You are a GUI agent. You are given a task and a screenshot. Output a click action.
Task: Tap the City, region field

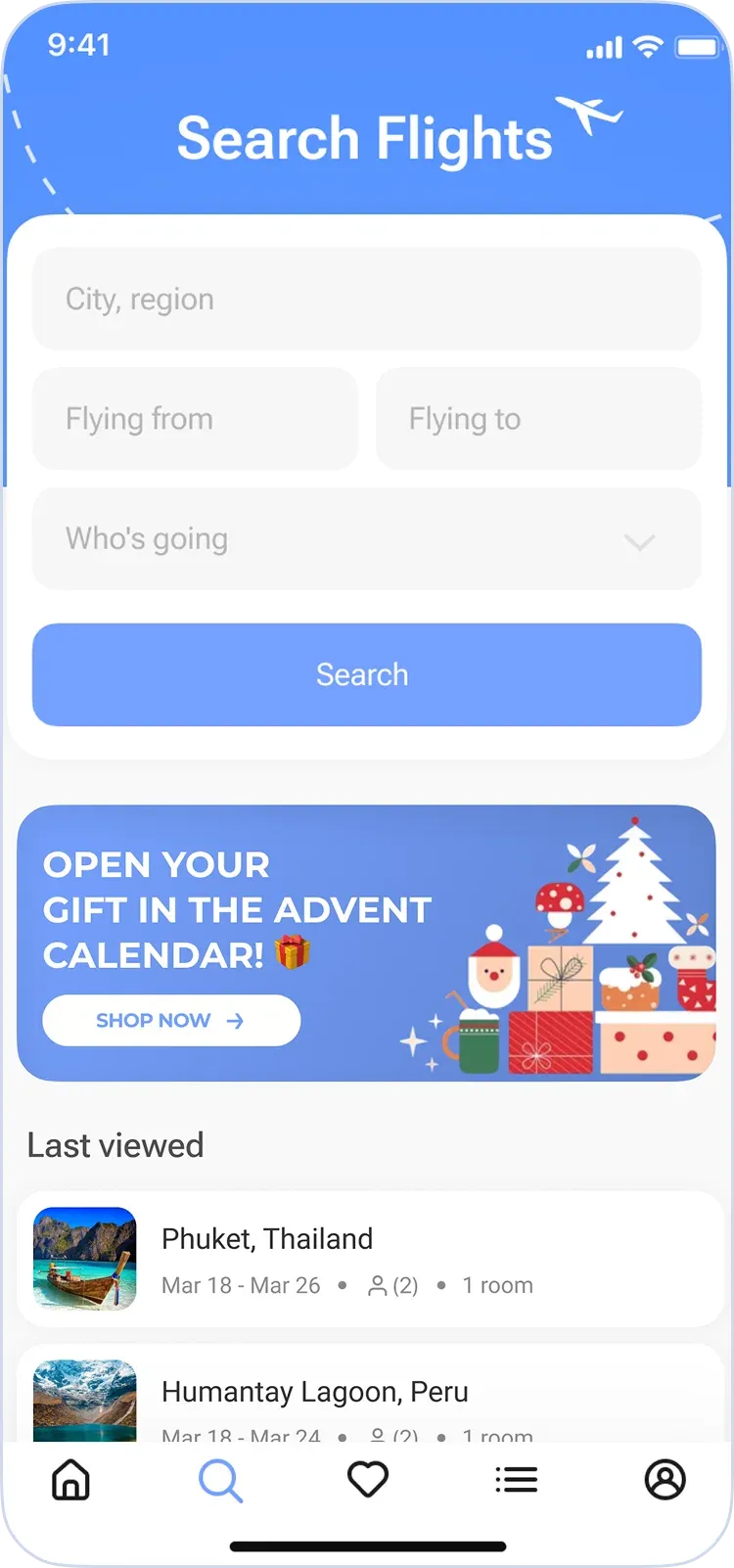coord(366,300)
